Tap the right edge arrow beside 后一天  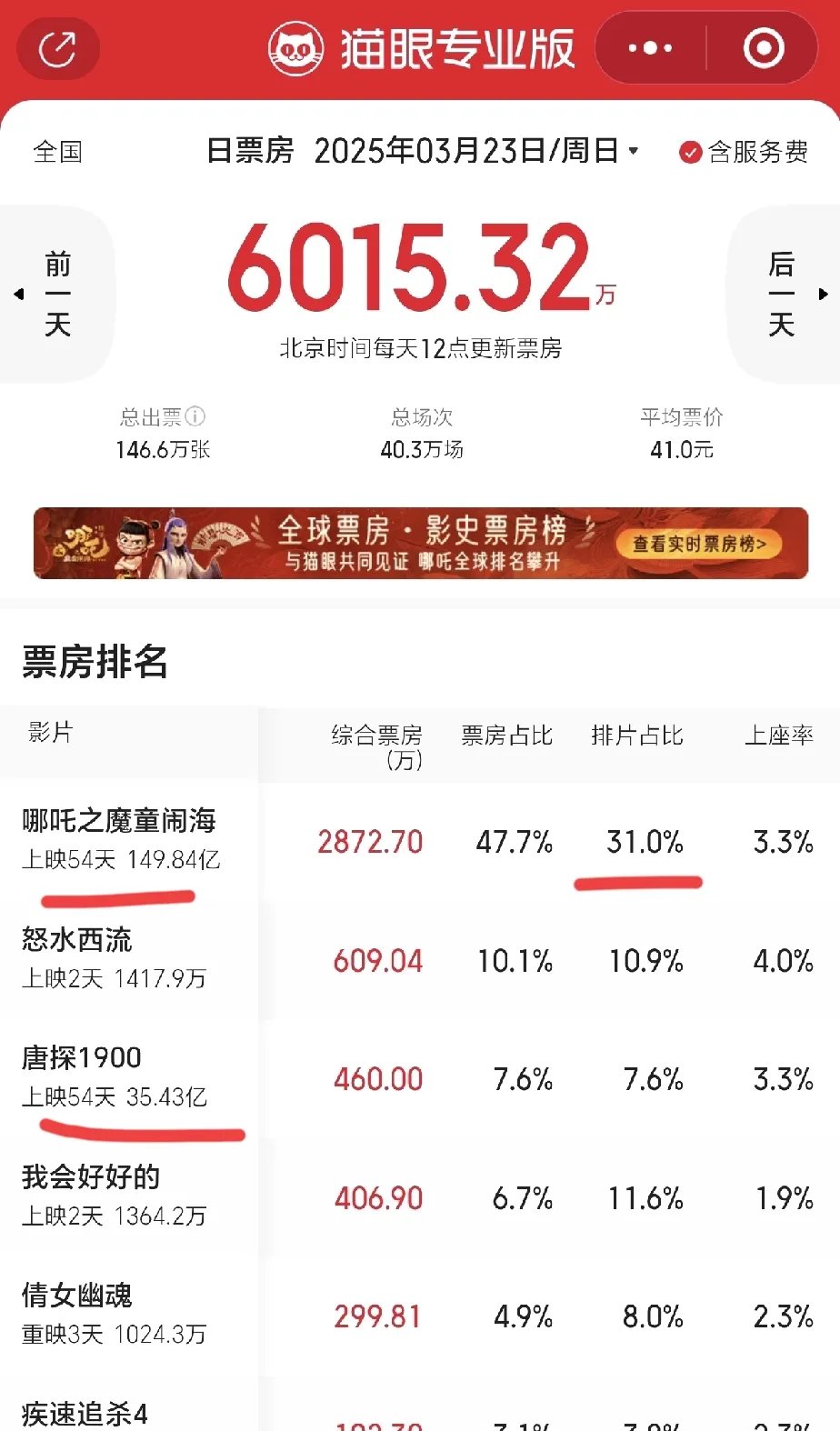point(824,293)
